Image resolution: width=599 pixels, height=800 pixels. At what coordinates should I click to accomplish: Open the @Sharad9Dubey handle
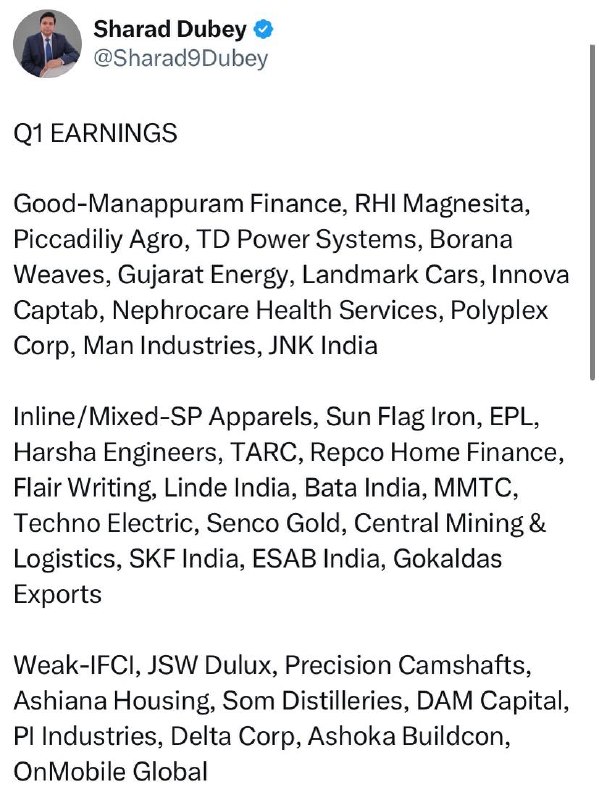(x=181, y=58)
